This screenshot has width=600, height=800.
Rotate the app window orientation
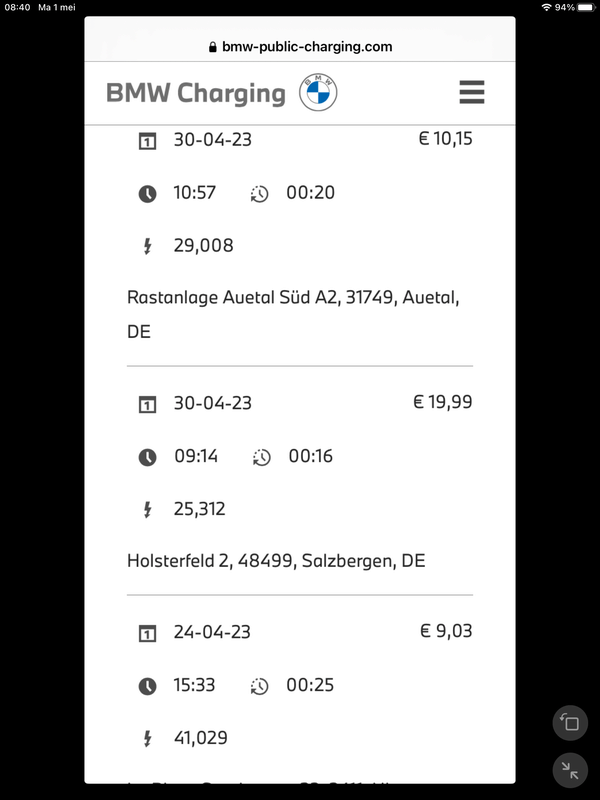(x=570, y=722)
